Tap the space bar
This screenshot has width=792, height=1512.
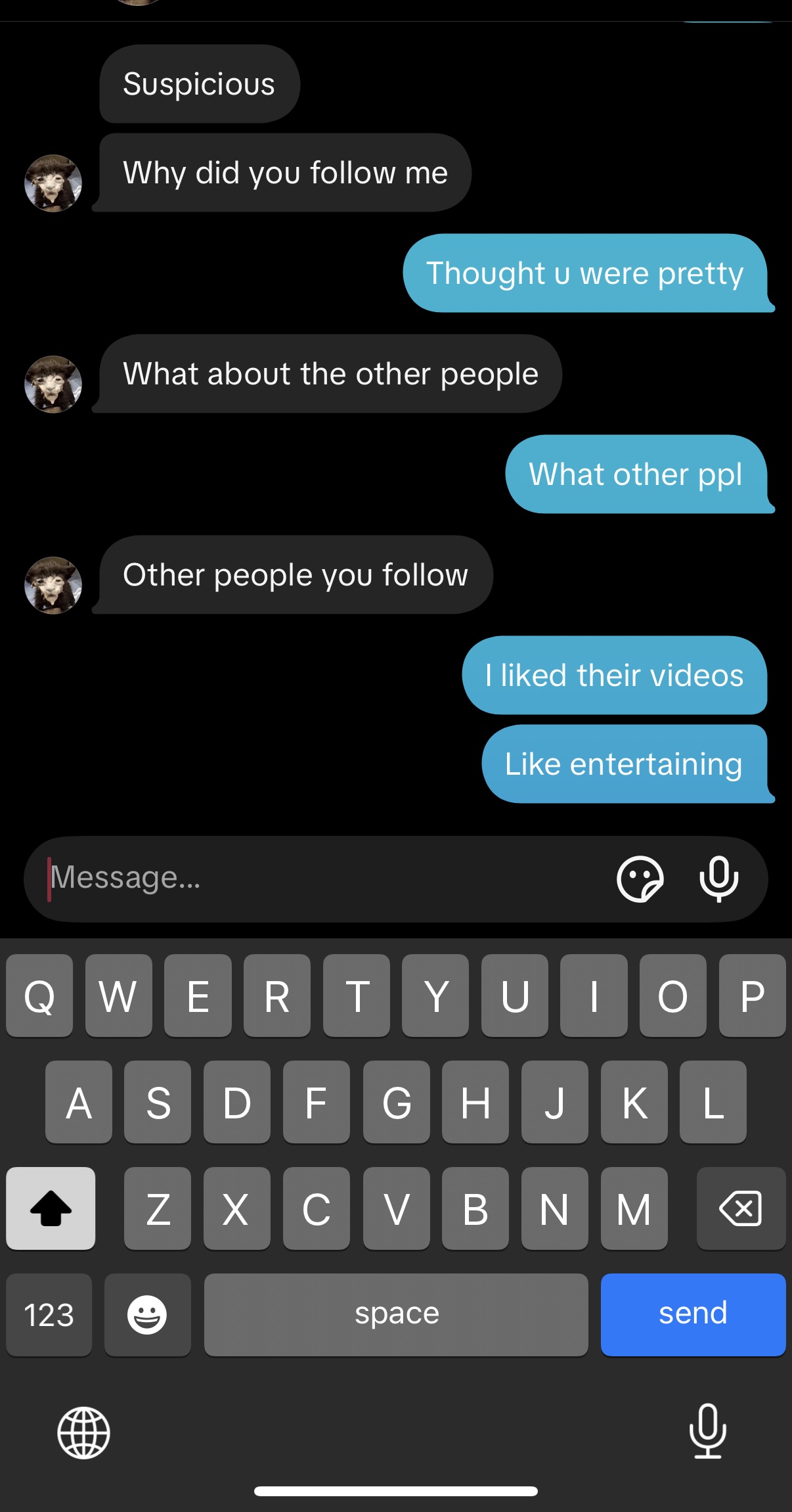pos(396,1314)
